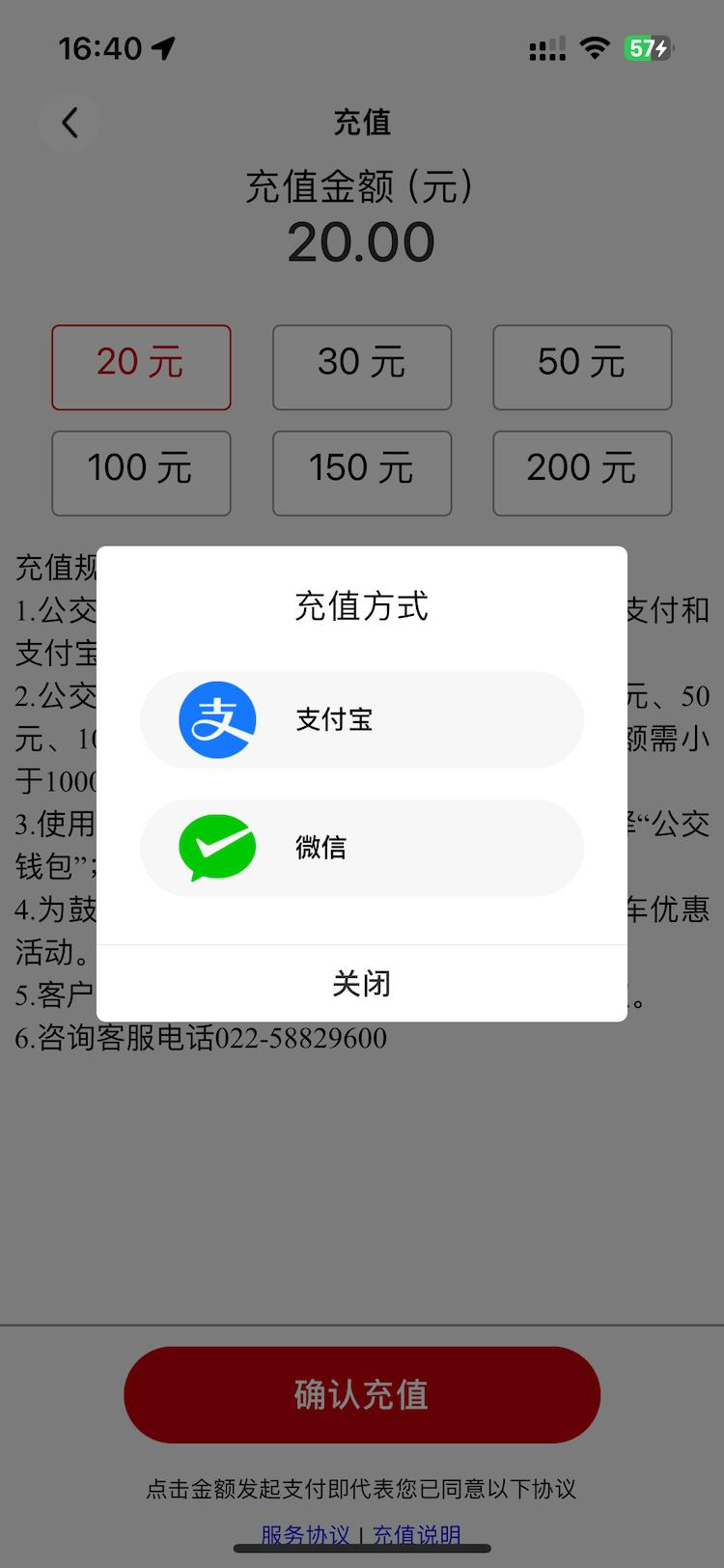The width and height of the screenshot is (724, 1568).
Task: Open the 充值说明 recharge instructions link
Action: pyautogui.click(x=416, y=1534)
